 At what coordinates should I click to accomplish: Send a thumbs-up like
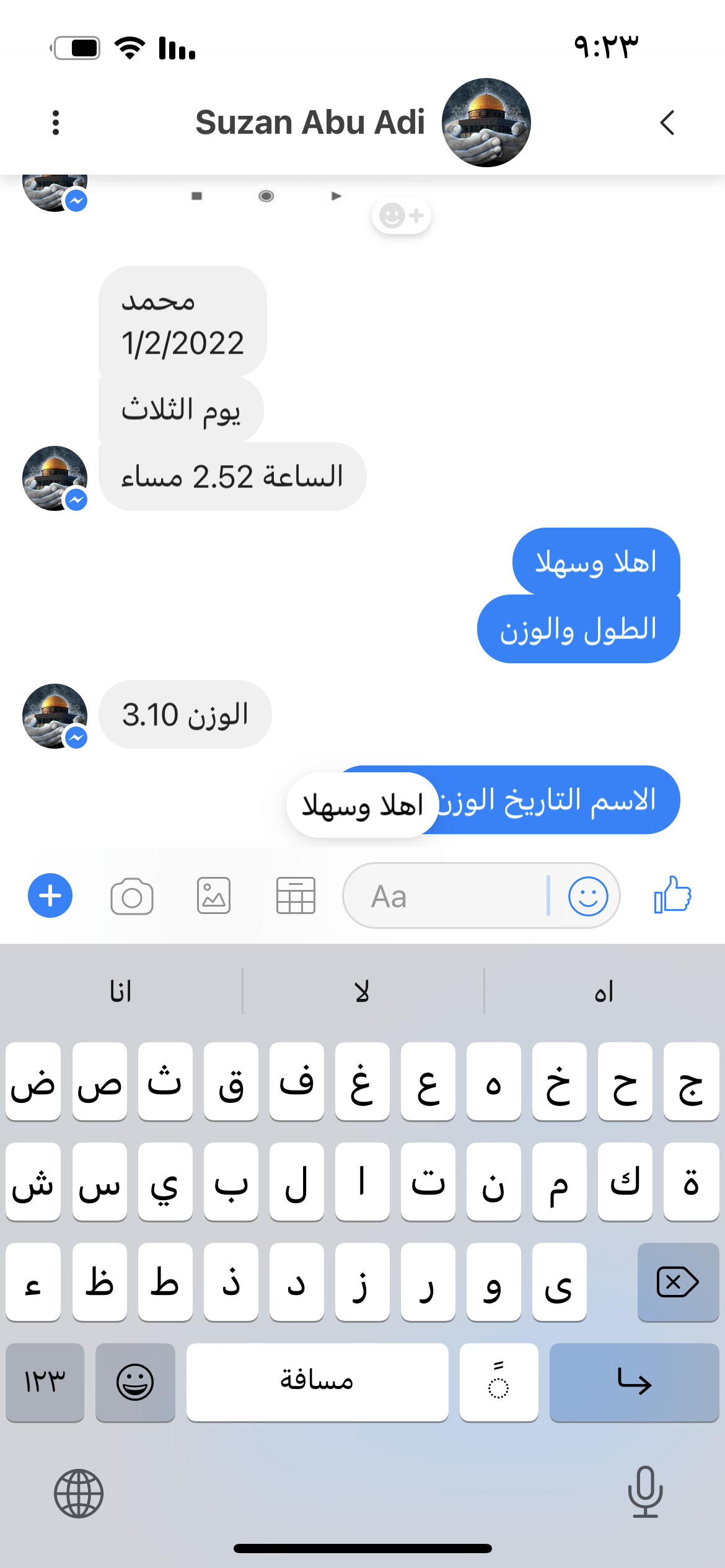click(x=672, y=895)
